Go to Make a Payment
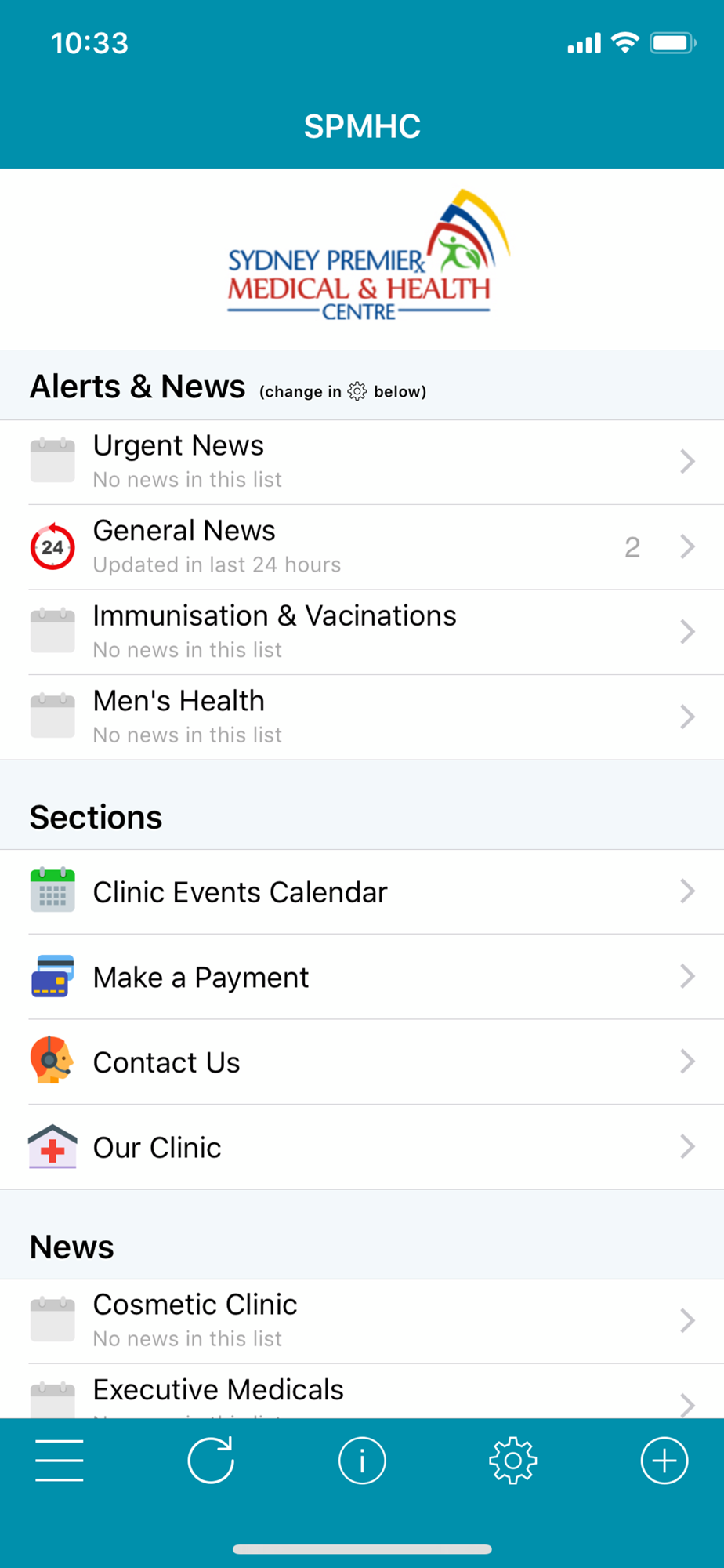 click(362, 977)
